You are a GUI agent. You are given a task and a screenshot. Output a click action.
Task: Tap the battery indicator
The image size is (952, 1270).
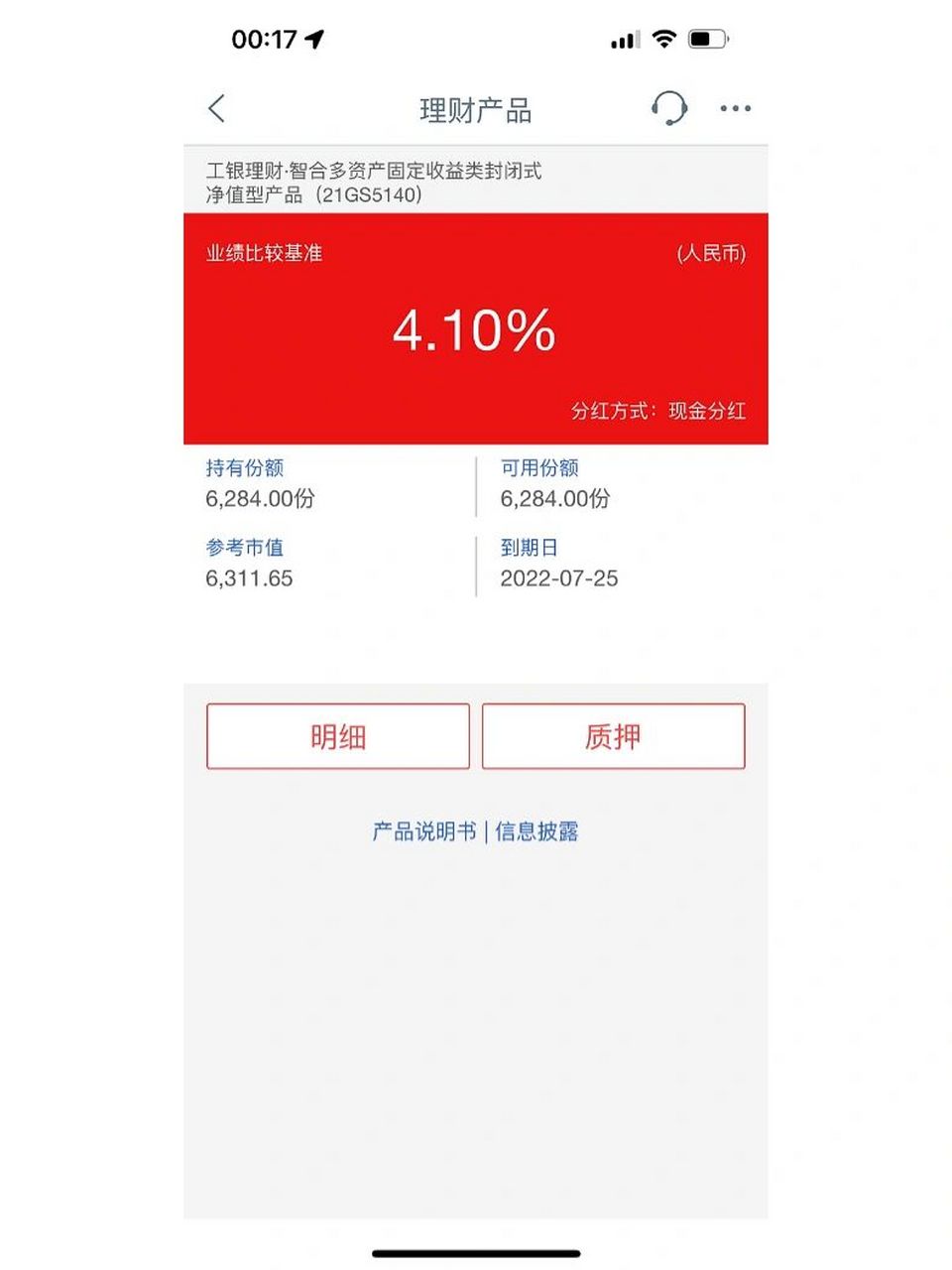pyautogui.click(x=705, y=38)
